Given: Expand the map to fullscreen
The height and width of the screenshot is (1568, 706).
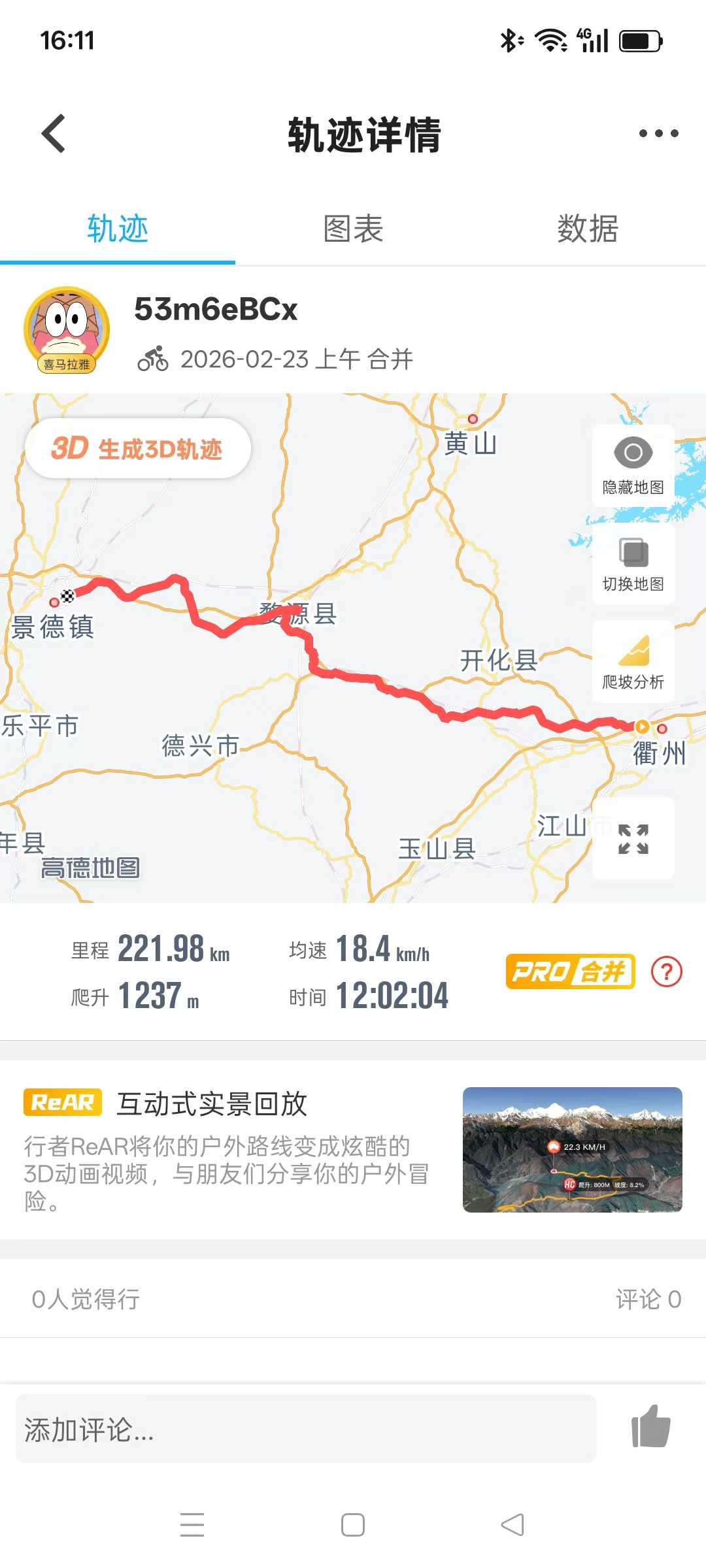Looking at the screenshot, I should [631, 840].
